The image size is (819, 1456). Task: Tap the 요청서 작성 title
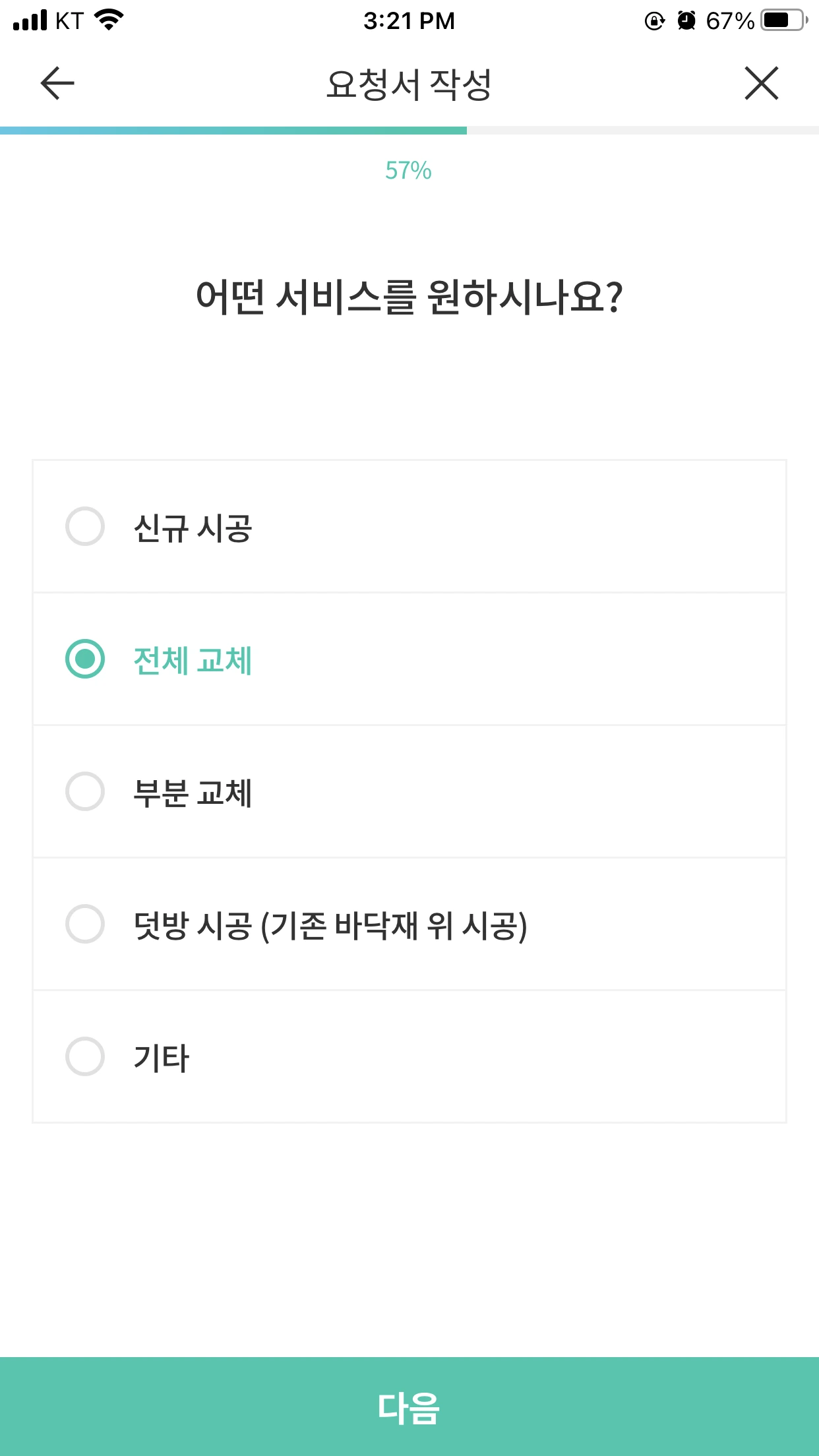tap(409, 82)
